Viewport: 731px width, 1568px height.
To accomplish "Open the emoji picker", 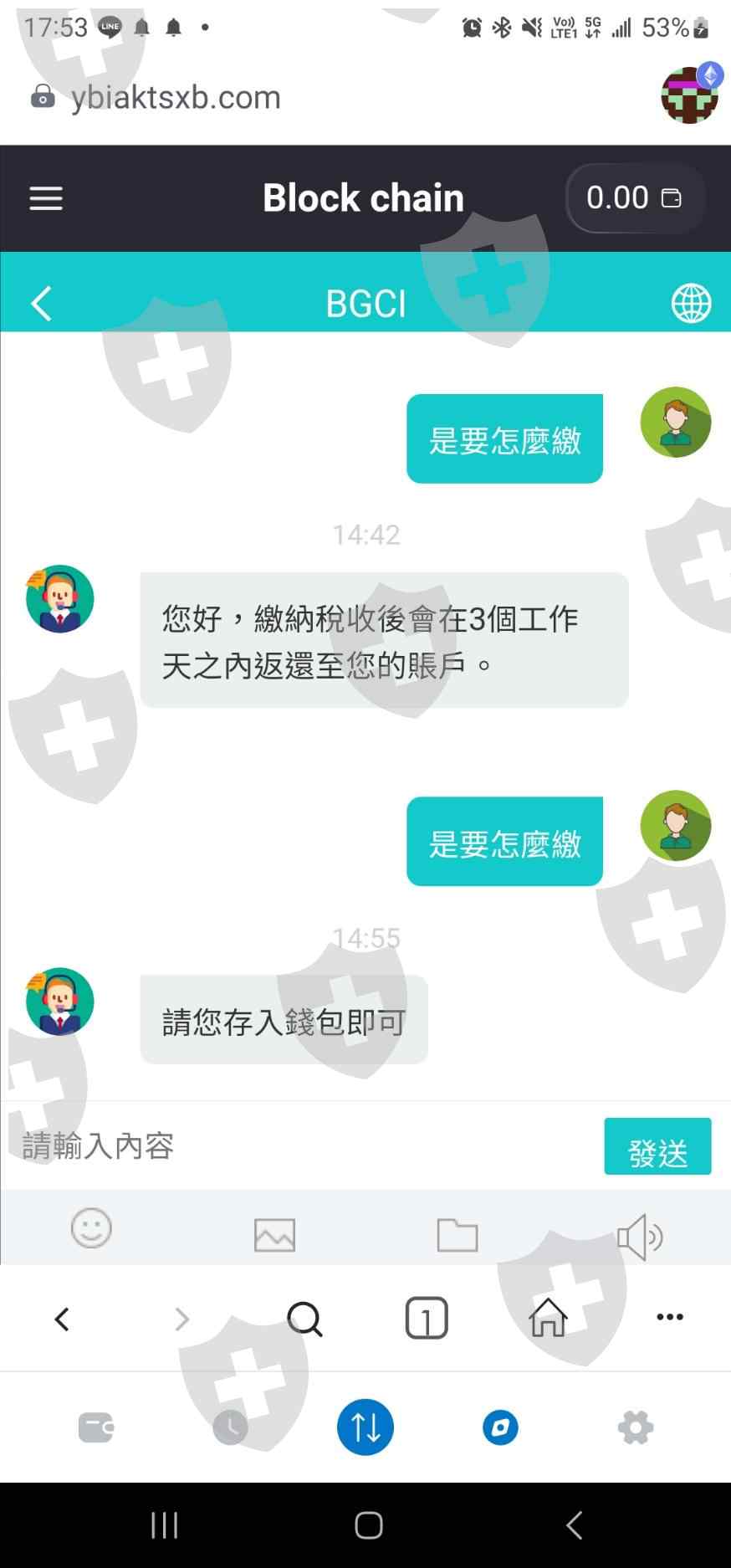I will (x=91, y=1229).
